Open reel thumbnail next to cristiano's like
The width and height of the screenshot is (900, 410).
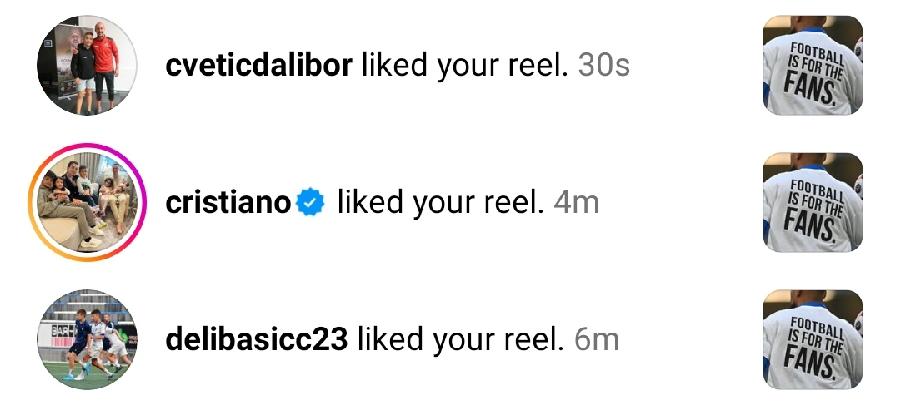coord(812,203)
